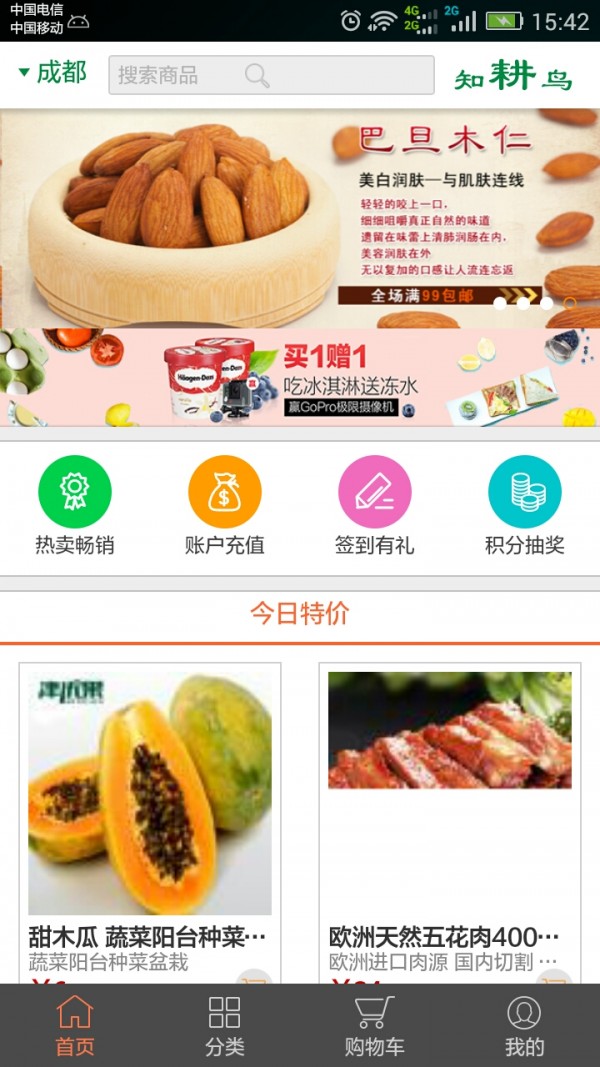Image resolution: width=600 pixels, height=1067 pixels.
Task: Open the 买1赠1 ice cream promotion banner
Action: tap(300, 378)
